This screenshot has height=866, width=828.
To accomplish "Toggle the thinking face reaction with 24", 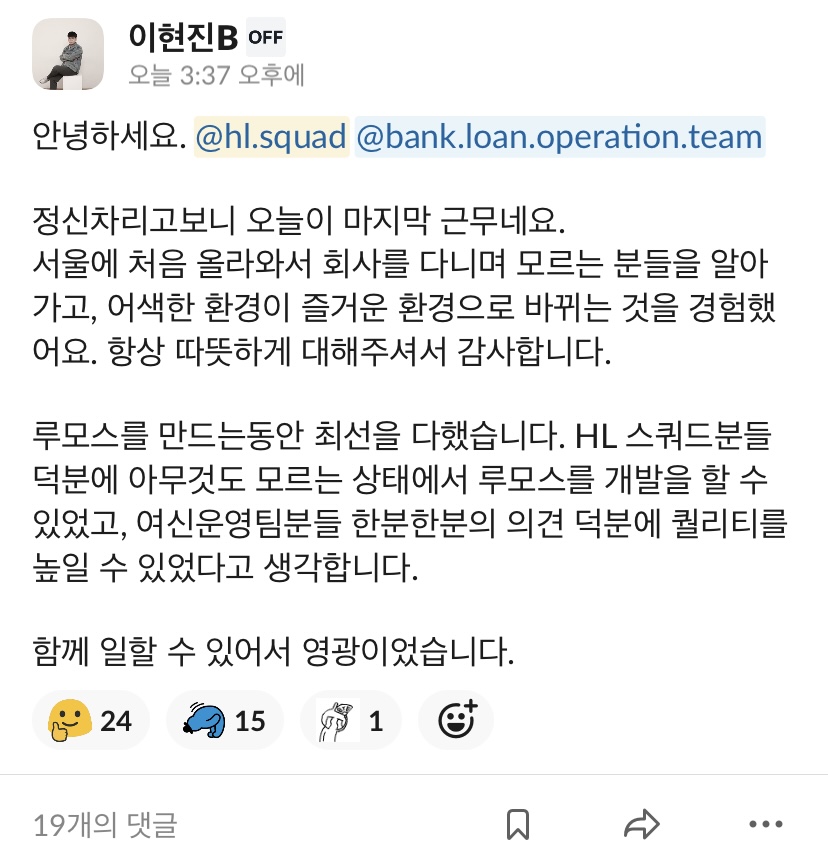I will click(x=90, y=720).
